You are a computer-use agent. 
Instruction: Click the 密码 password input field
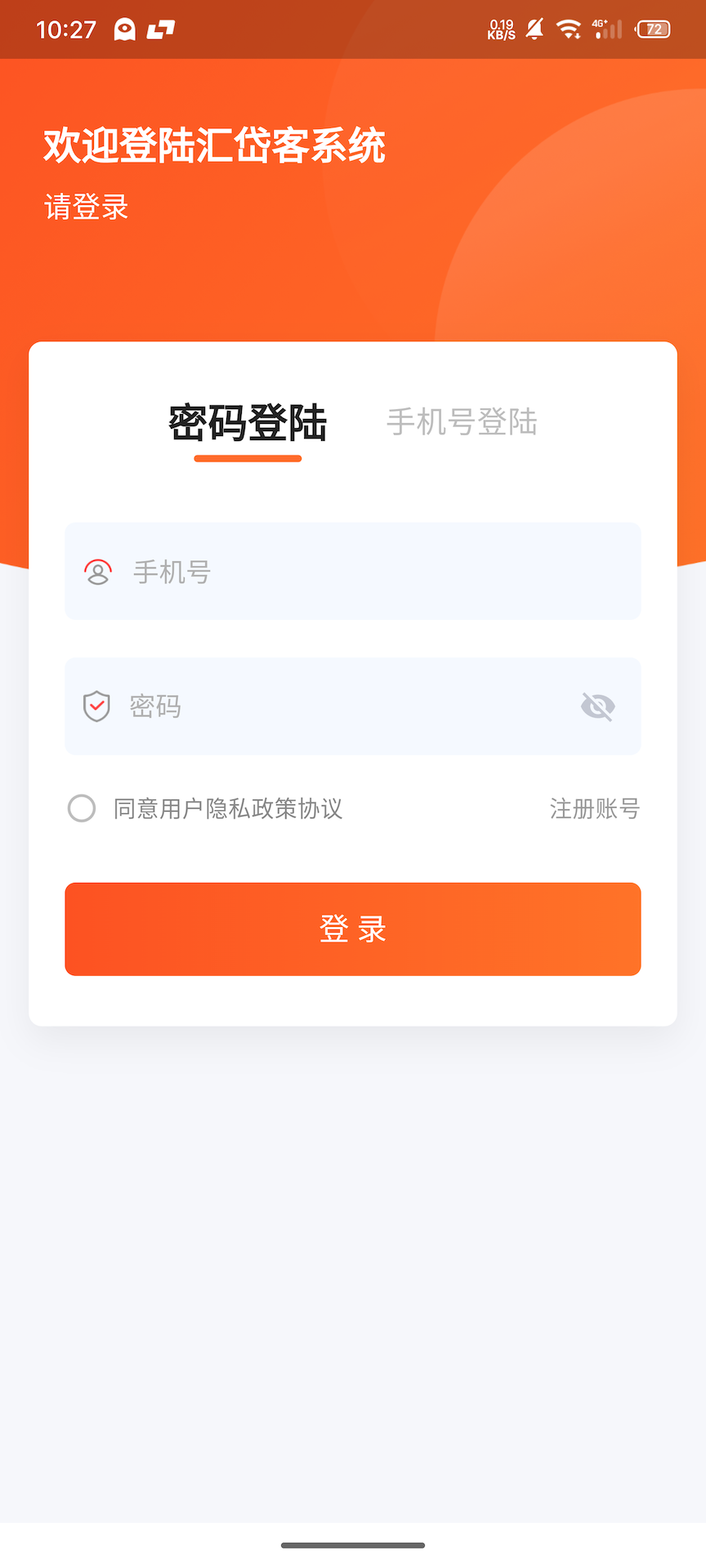coord(352,706)
